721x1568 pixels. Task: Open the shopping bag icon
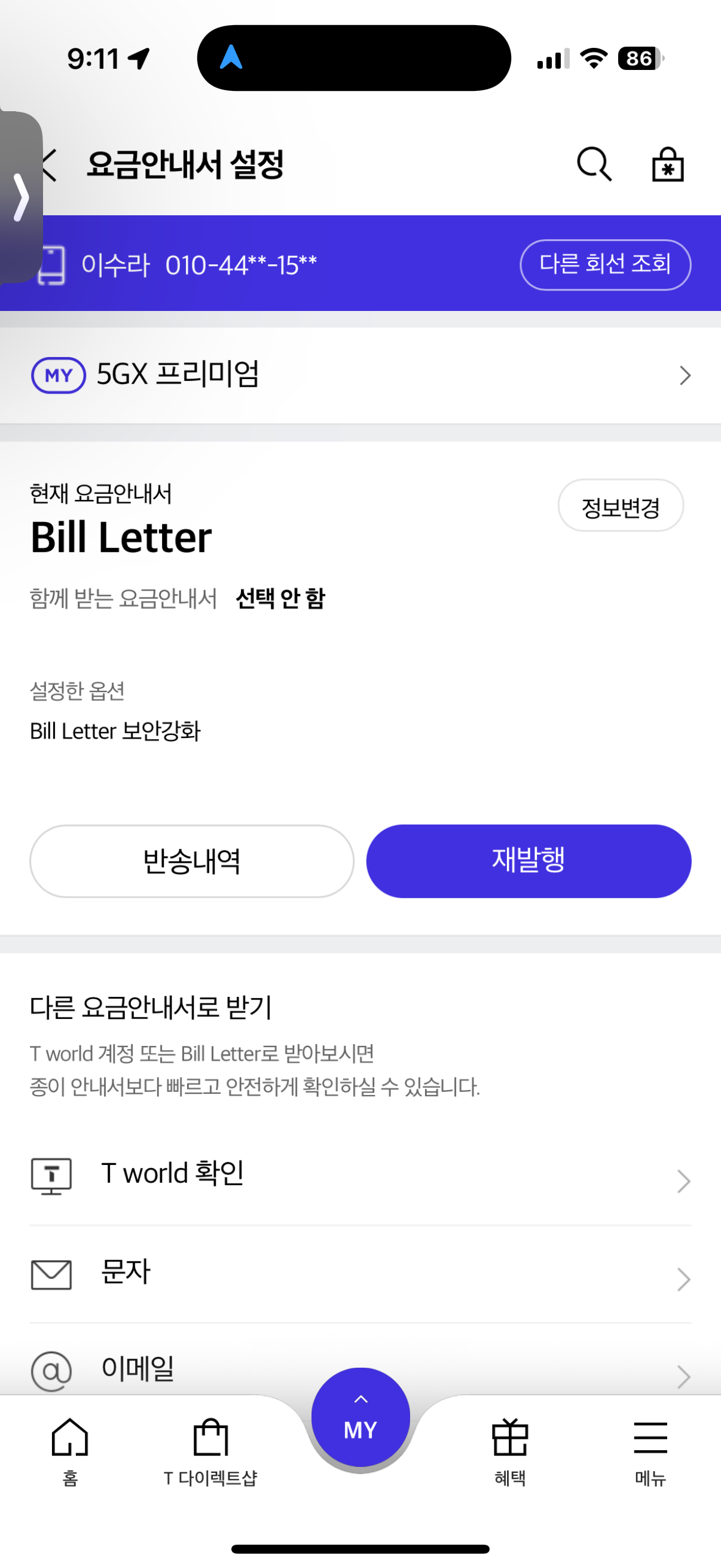[x=667, y=165]
